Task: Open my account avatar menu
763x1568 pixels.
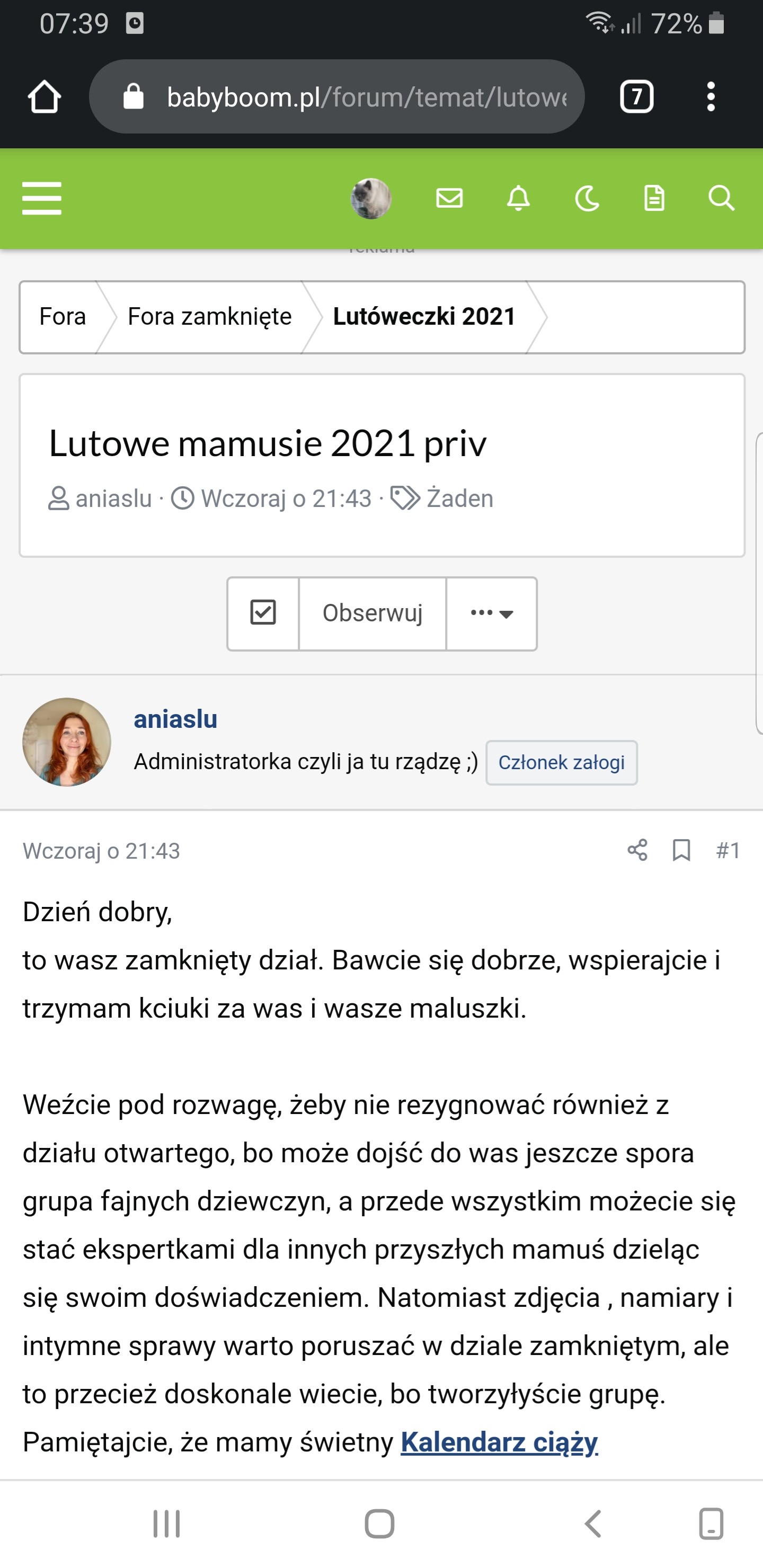Action: click(371, 199)
